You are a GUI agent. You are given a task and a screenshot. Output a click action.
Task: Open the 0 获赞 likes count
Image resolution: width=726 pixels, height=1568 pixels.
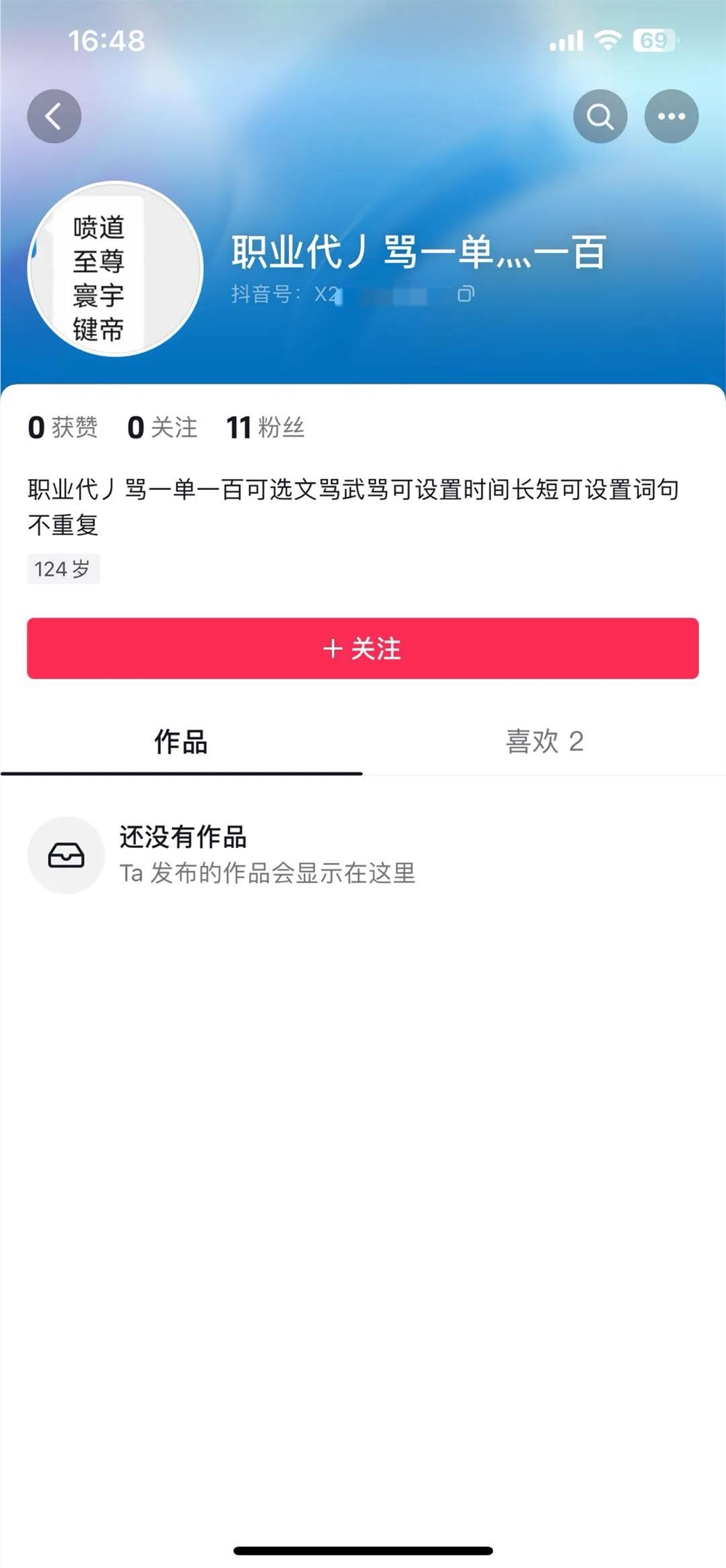(63, 427)
